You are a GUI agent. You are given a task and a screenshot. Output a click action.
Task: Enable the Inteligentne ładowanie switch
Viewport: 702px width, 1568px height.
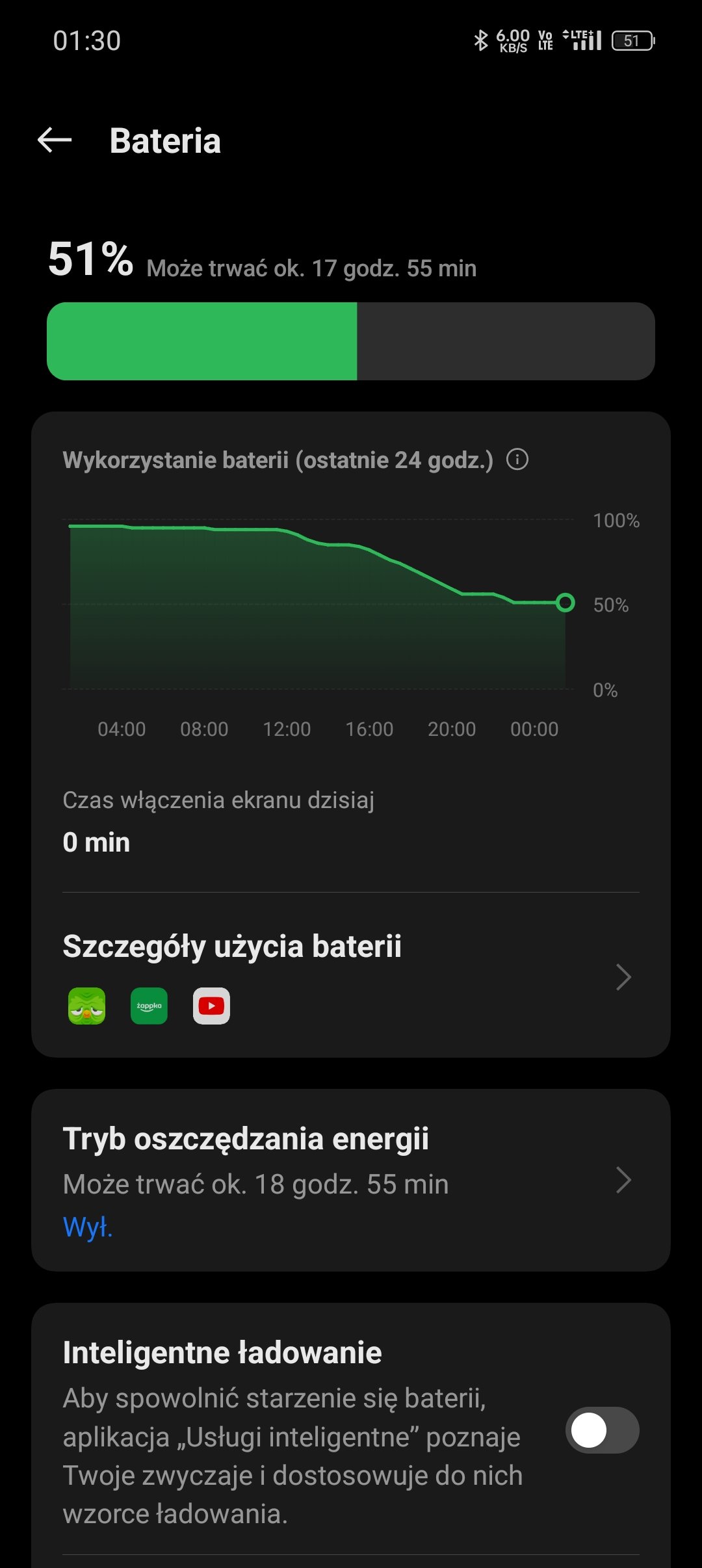tap(603, 1430)
